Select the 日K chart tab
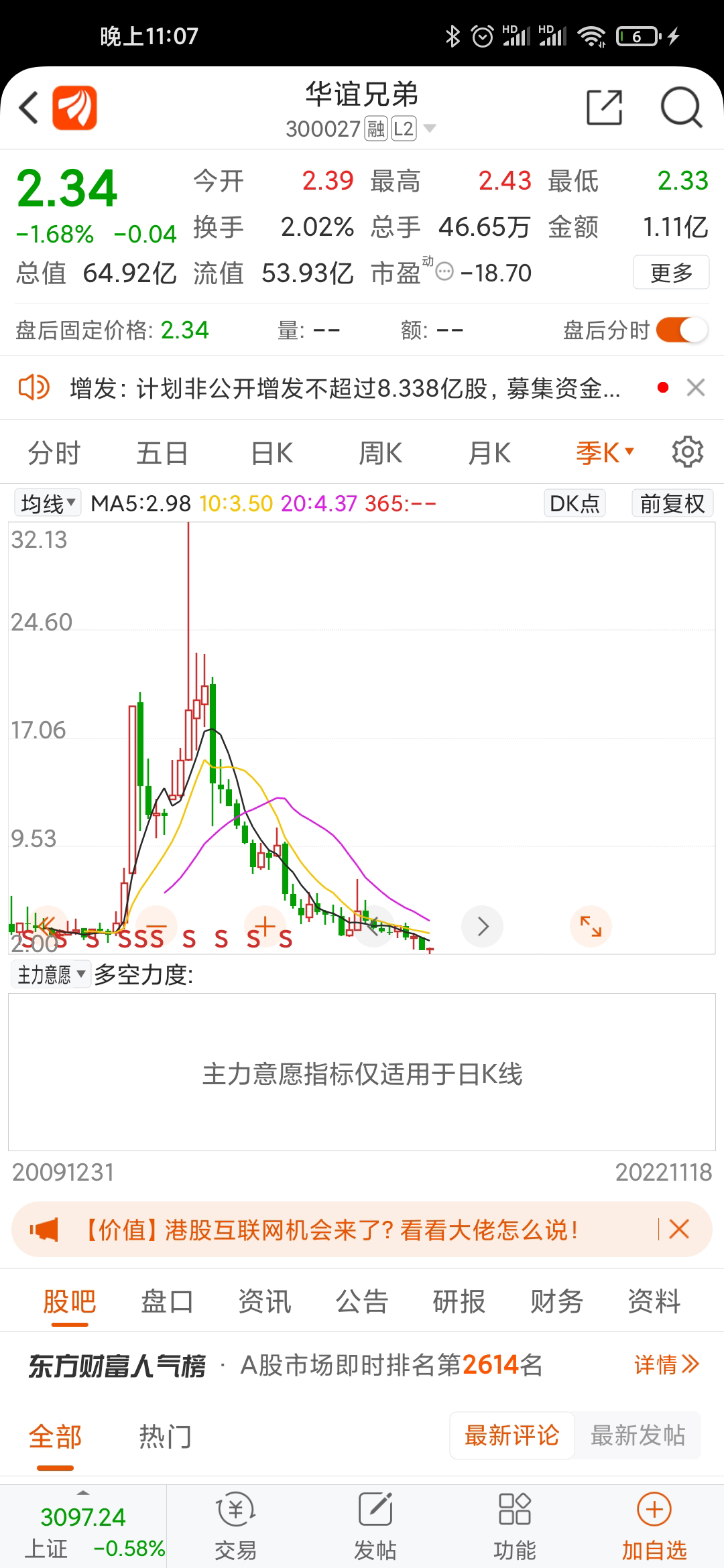The height and width of the screenshot is (1568, 724). click(x=271, y=453)
